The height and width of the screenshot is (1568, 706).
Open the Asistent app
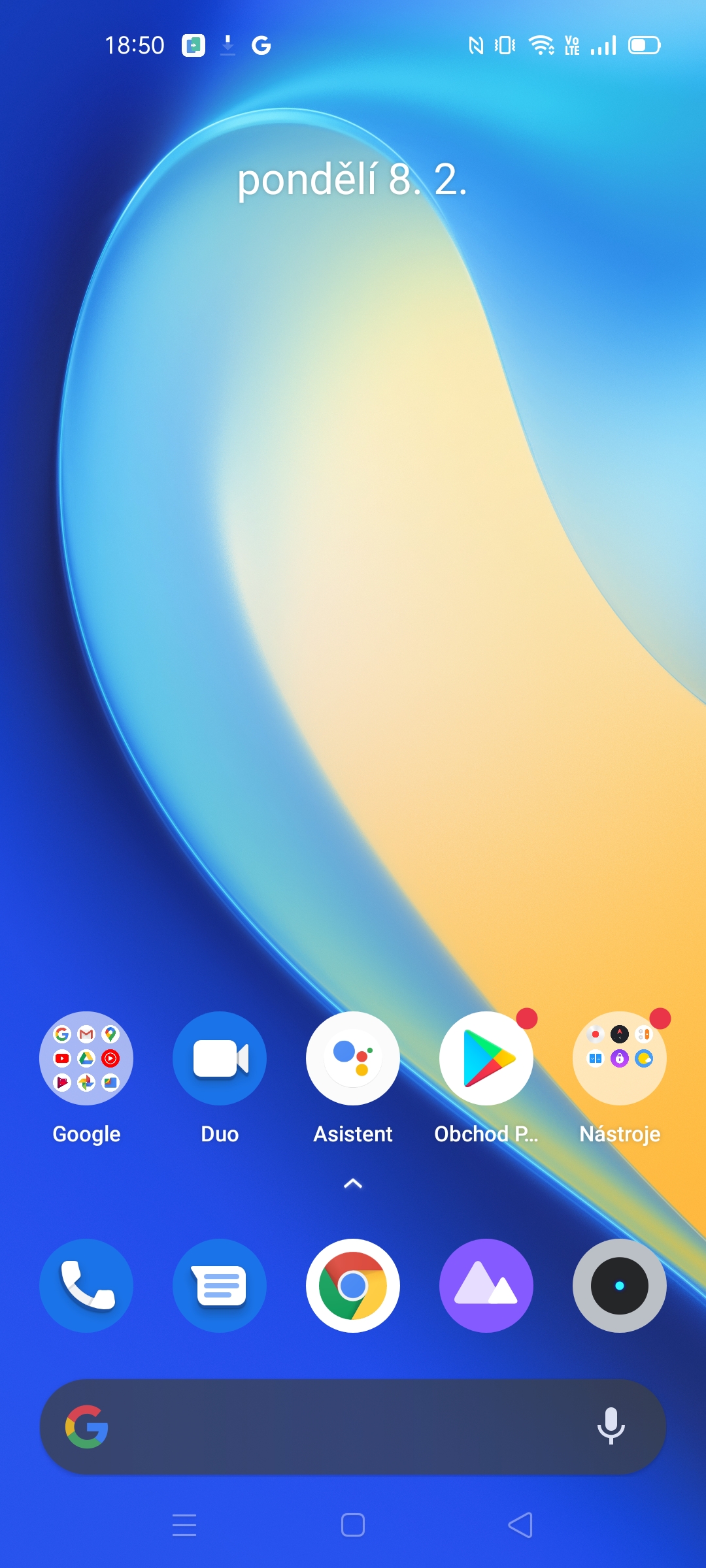353,1058
